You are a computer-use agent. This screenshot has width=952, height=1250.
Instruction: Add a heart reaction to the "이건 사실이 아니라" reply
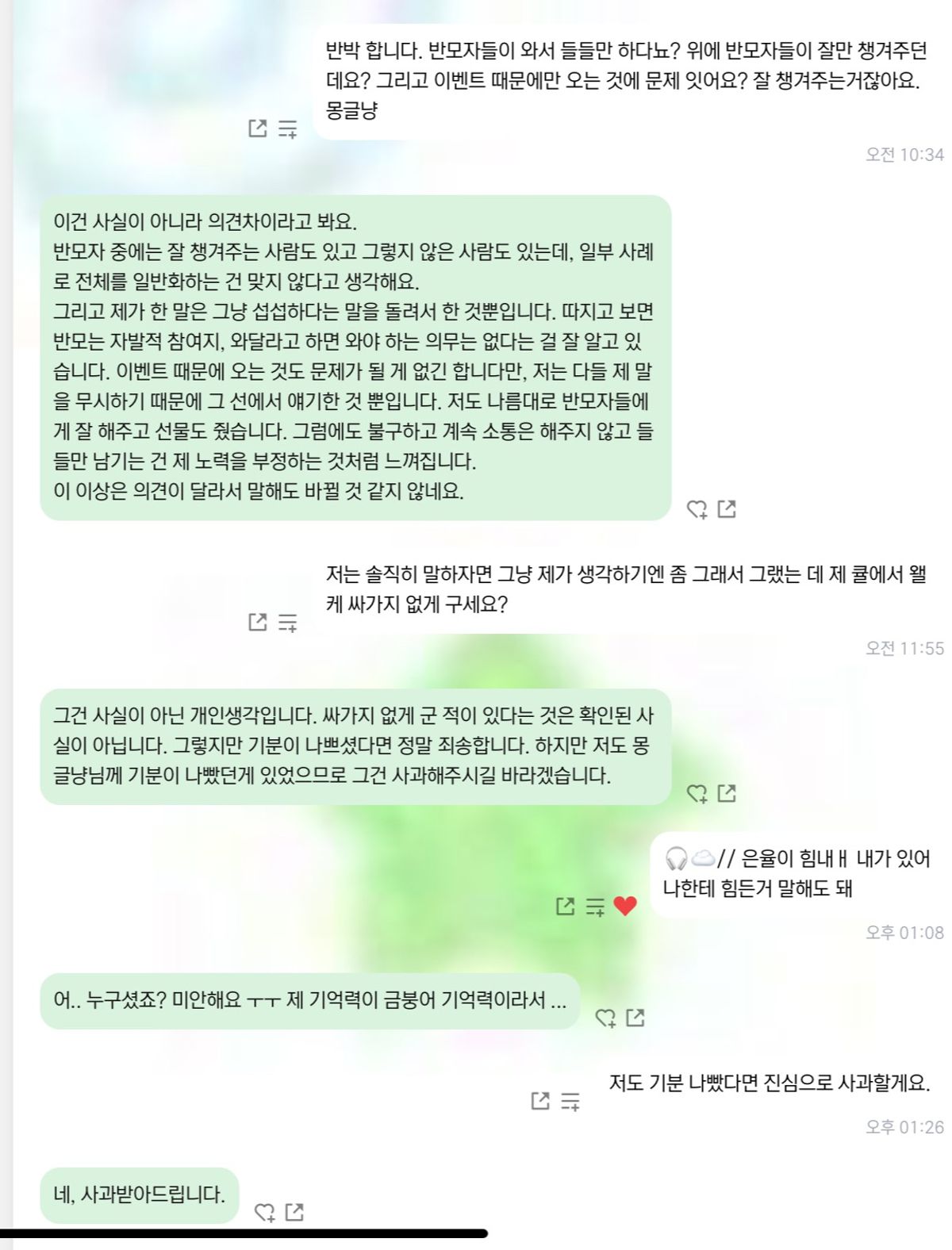697,509
